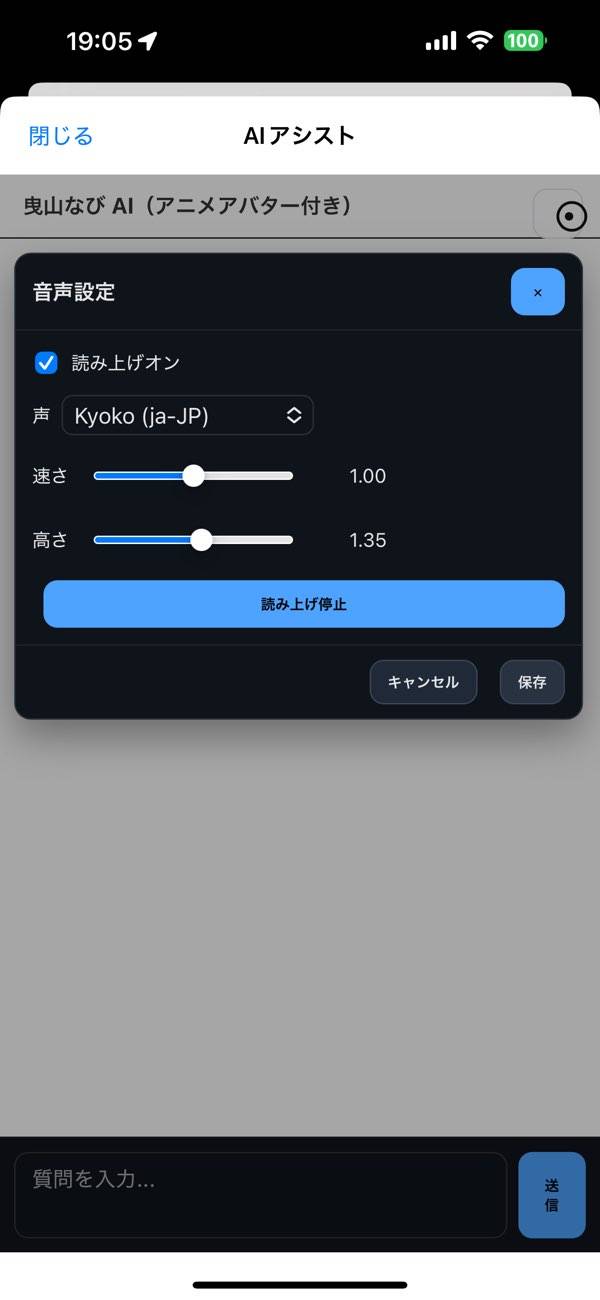Tap the 高さ pitch slider
The height and width of the screenshot is (1300, 600).
click(x=201, y=540)
